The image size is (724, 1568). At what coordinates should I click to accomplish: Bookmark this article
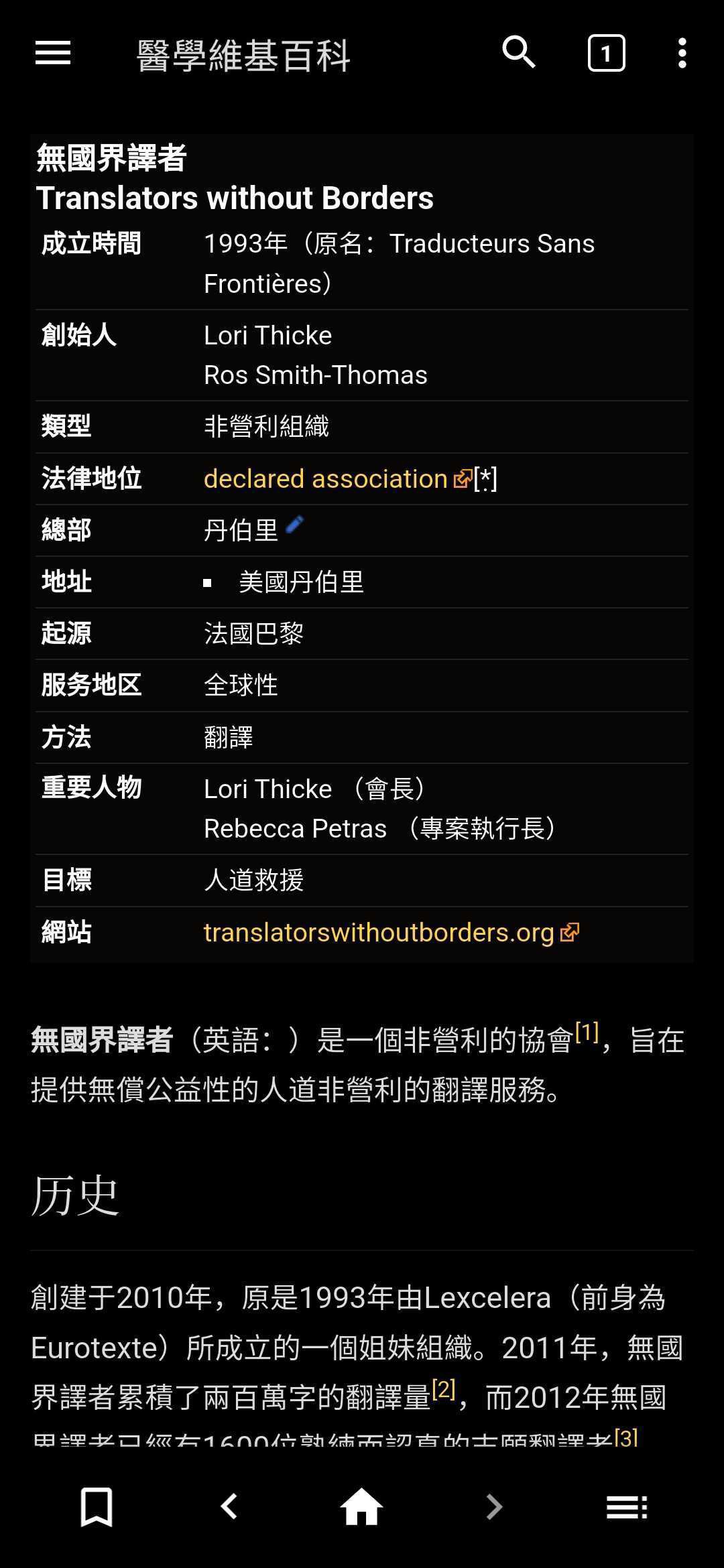click(97, 1507)
